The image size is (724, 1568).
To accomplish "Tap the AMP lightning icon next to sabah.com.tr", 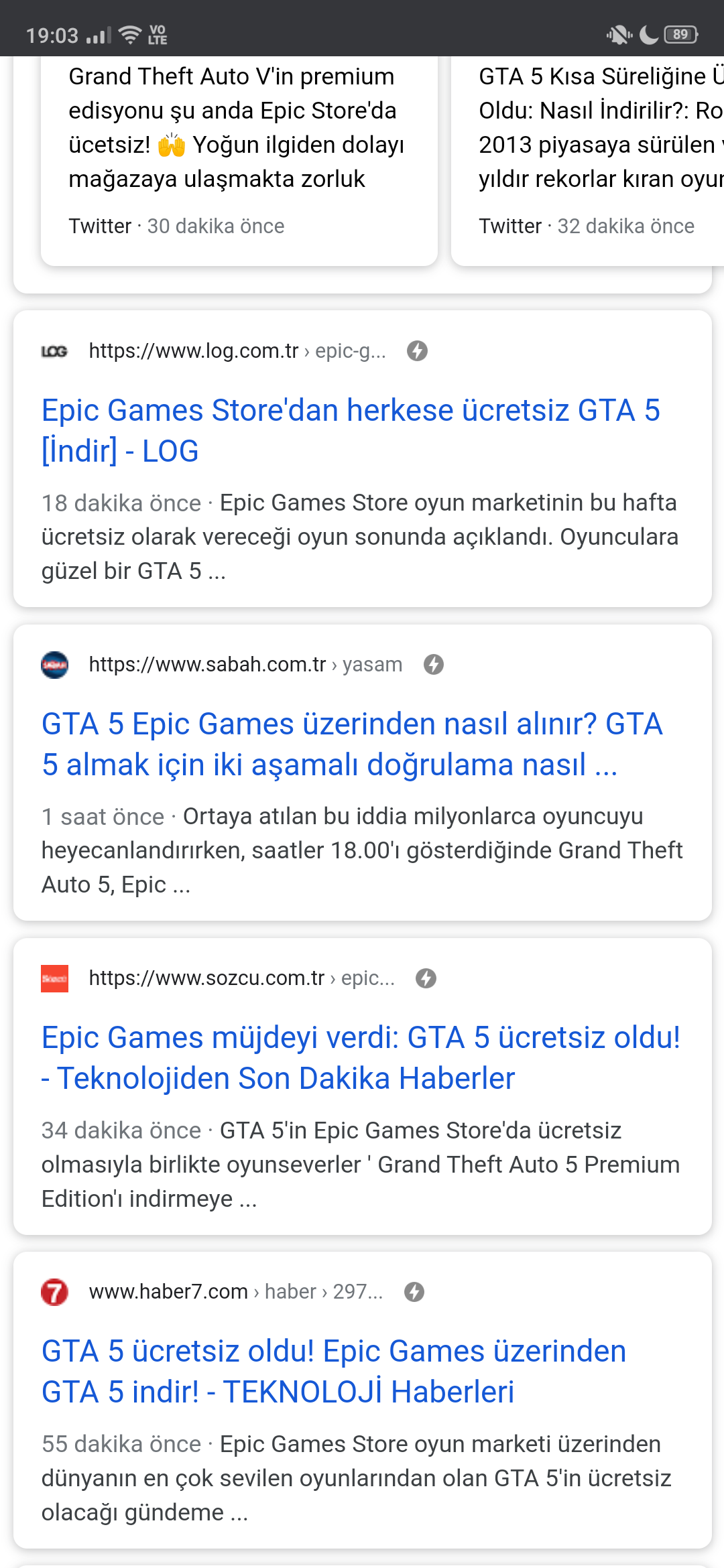I will click(434, 664).
